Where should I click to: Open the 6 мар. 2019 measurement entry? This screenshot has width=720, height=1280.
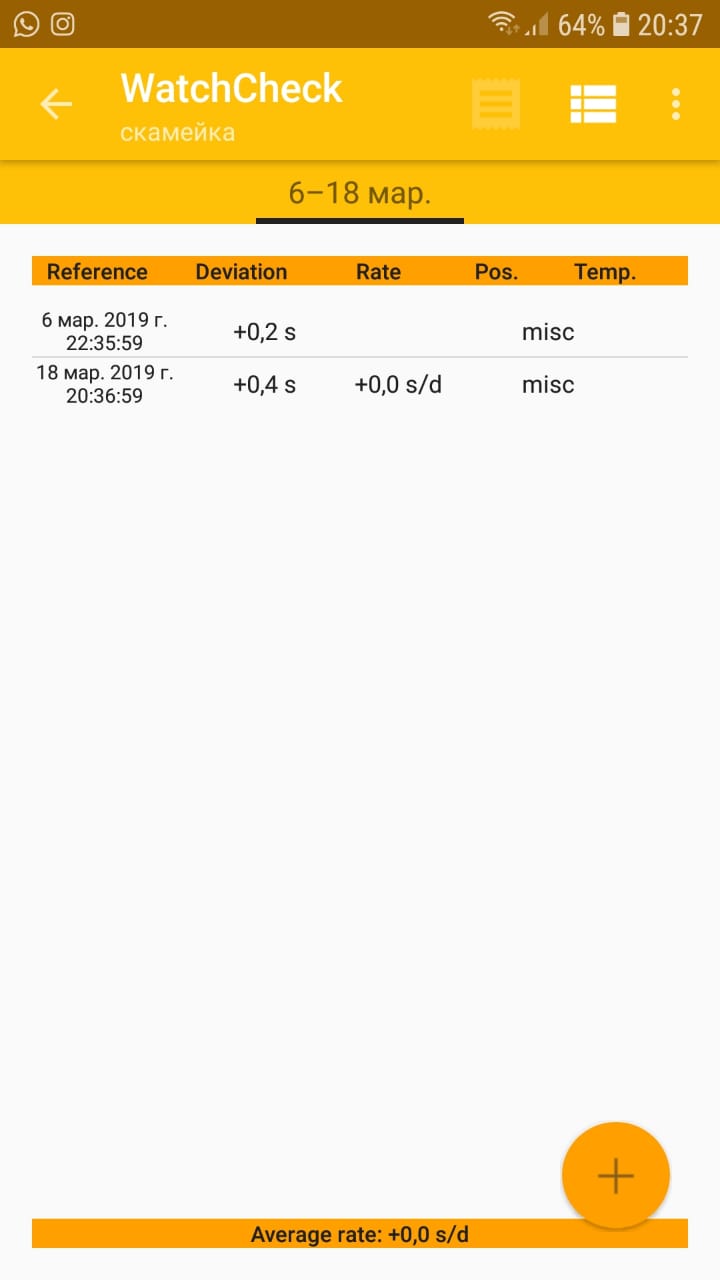coord(360,332)
